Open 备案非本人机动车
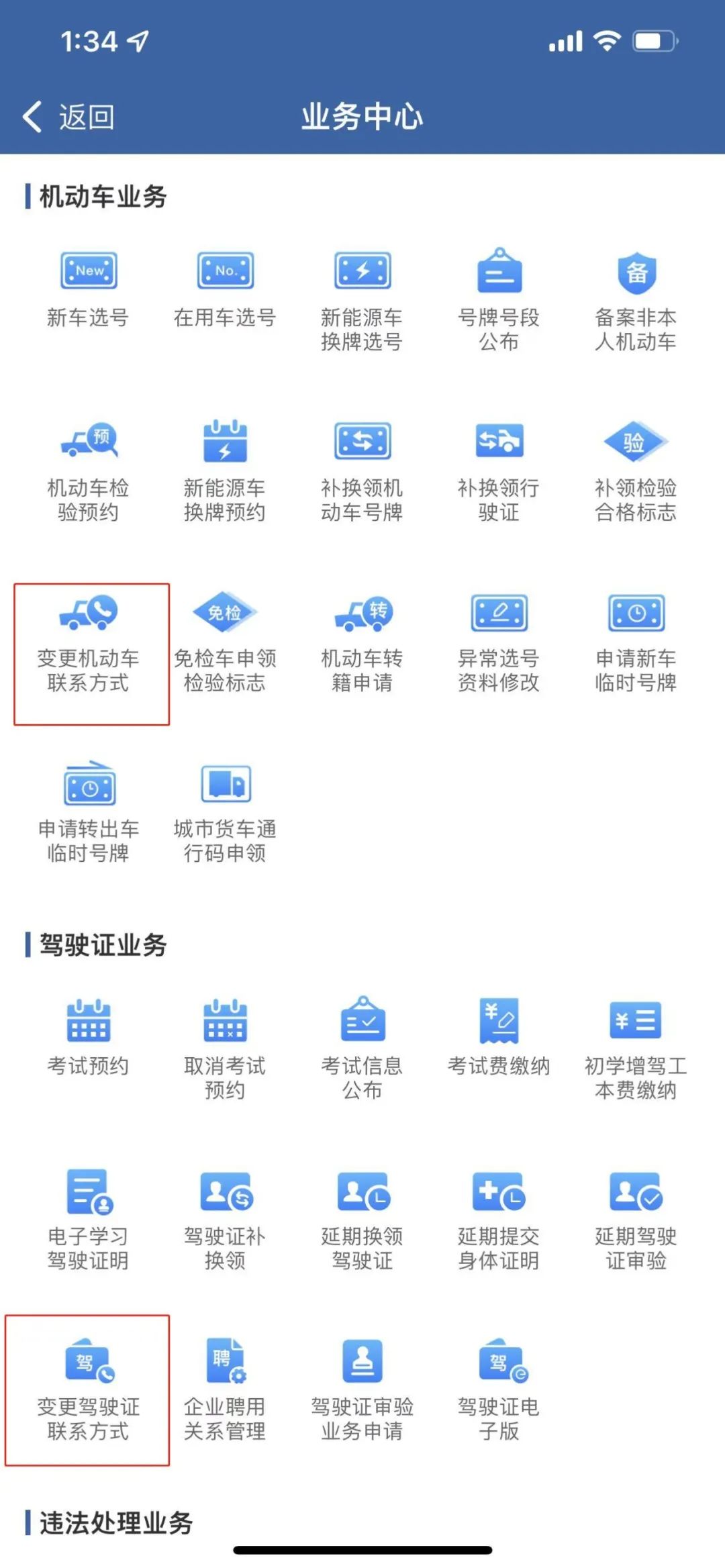 (x=636, y=300)
